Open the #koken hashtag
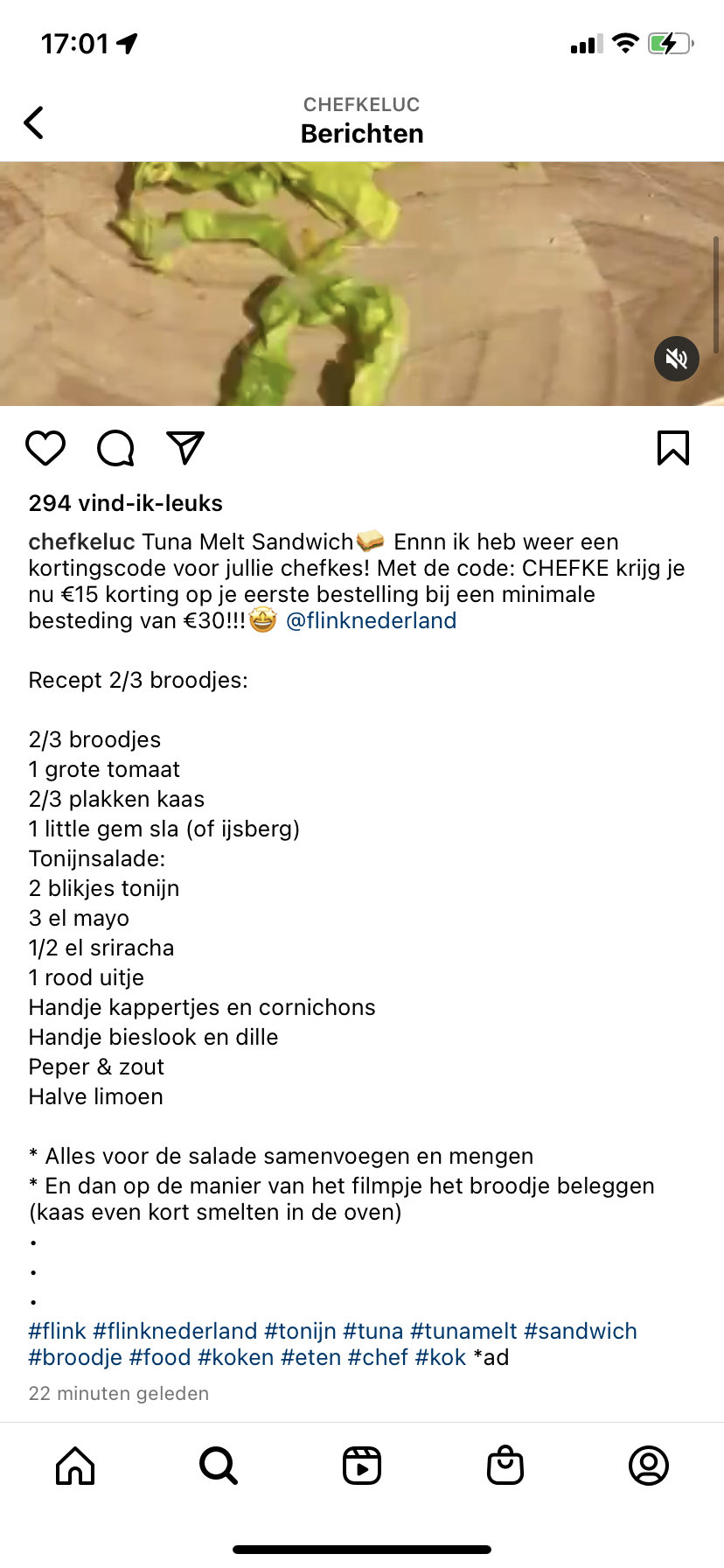This screenshot has width=724, height=1568. pyautogui.click(x=235, y=1357)
